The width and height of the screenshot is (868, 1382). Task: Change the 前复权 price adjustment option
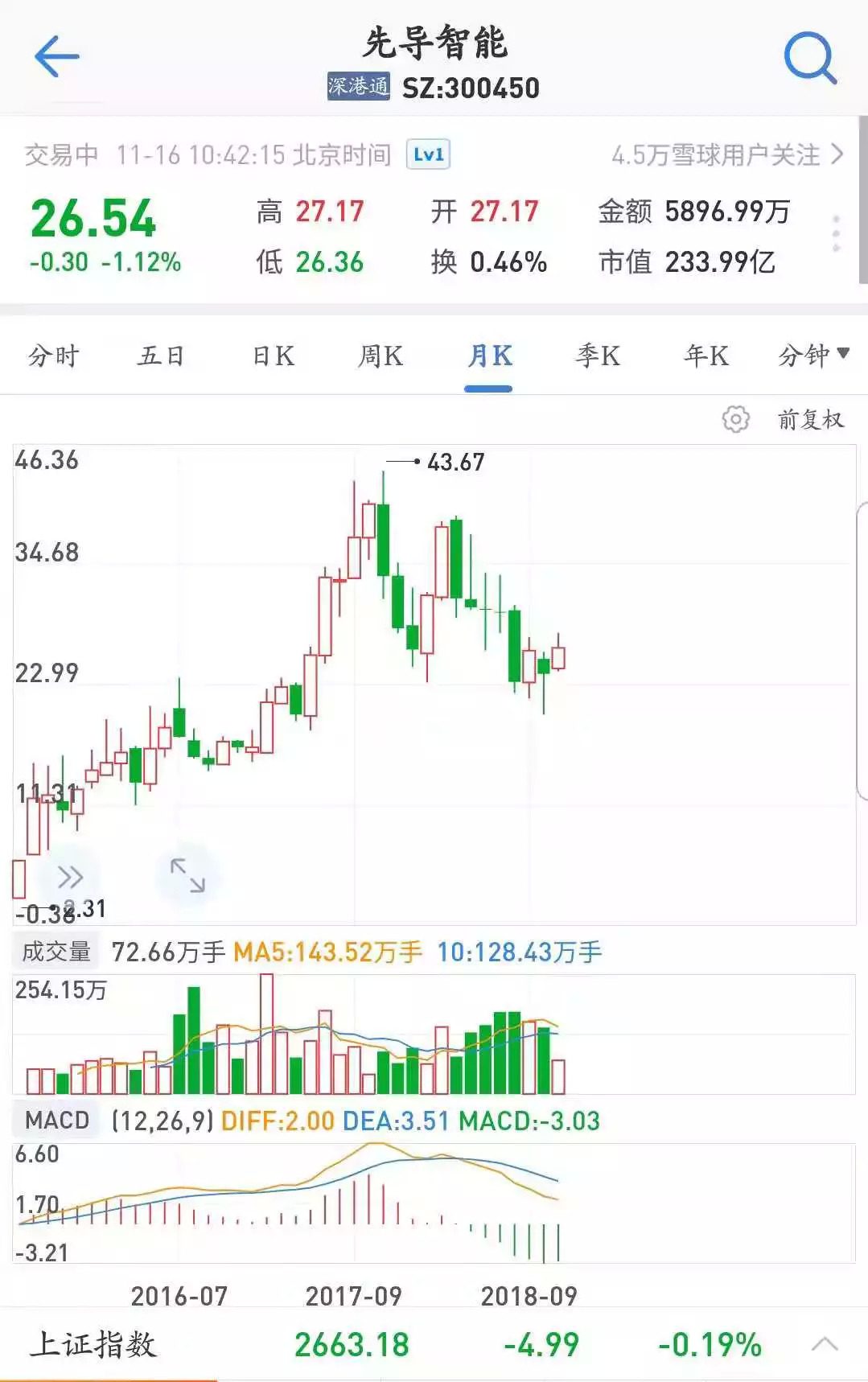point(810,419)
